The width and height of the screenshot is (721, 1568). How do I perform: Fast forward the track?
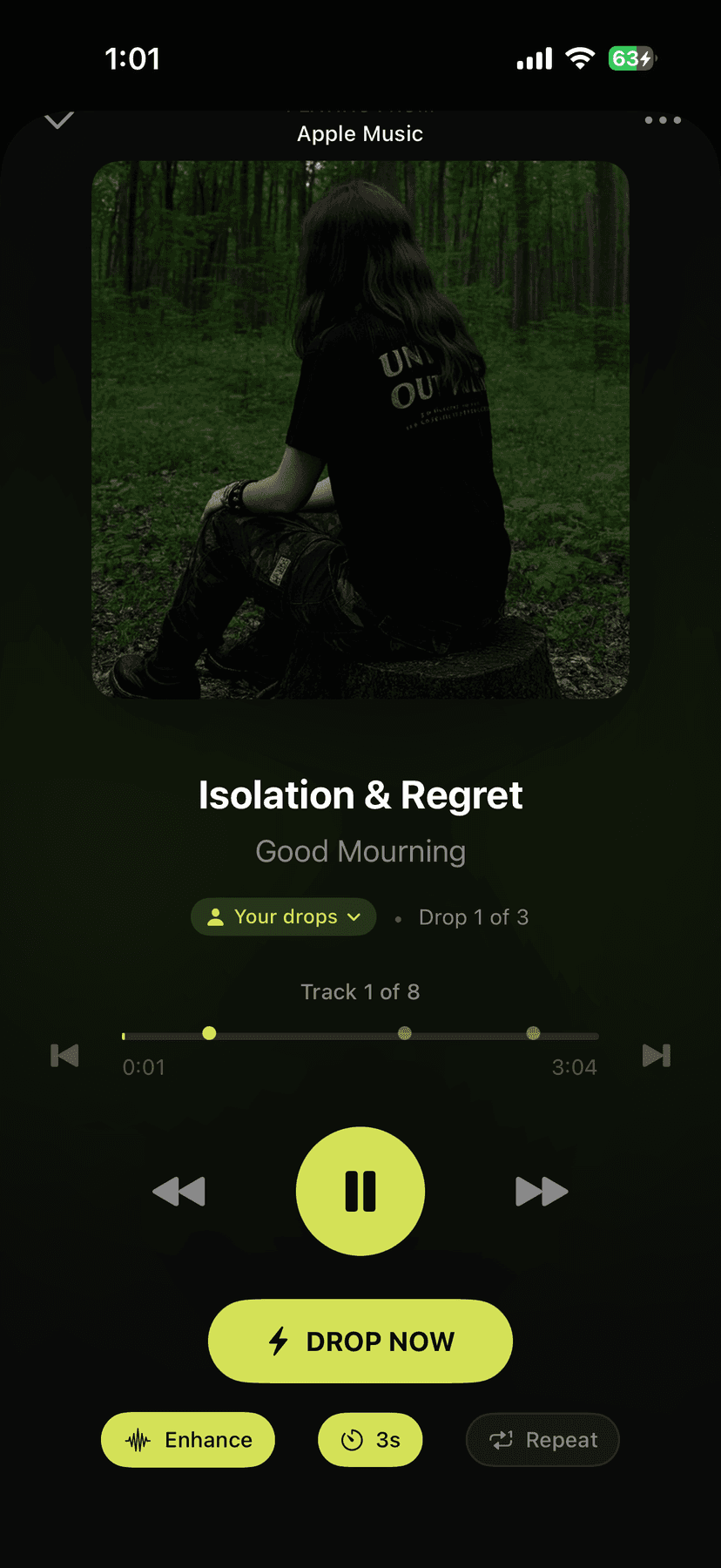pyautogui.click(x=542, y=1191)
